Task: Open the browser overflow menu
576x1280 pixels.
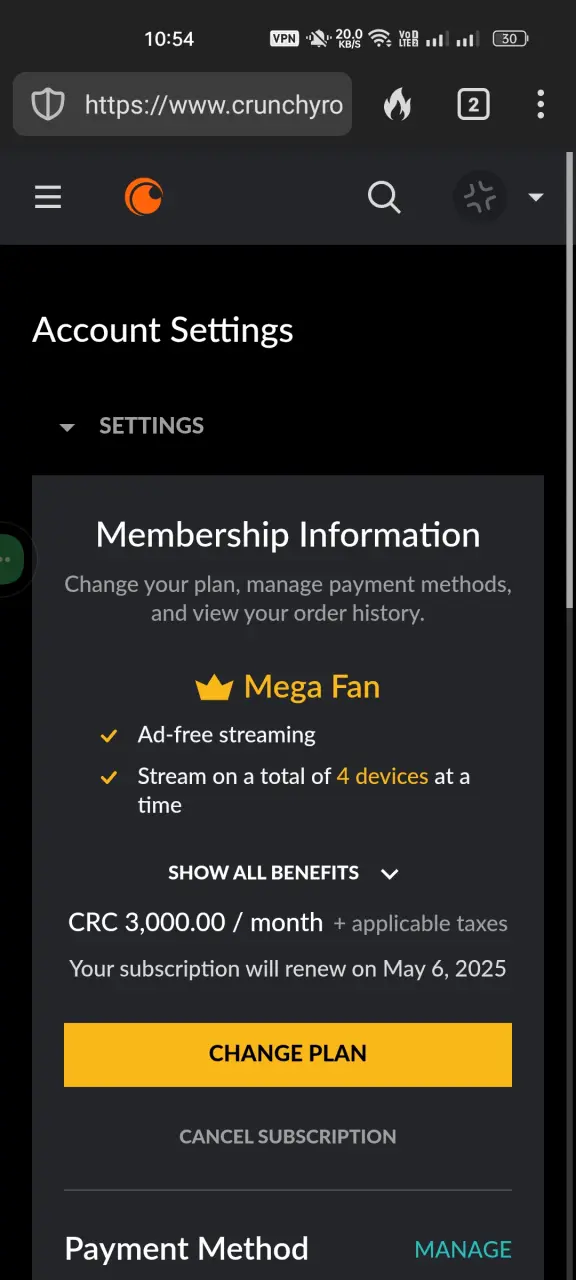Action: pos(540,104)
